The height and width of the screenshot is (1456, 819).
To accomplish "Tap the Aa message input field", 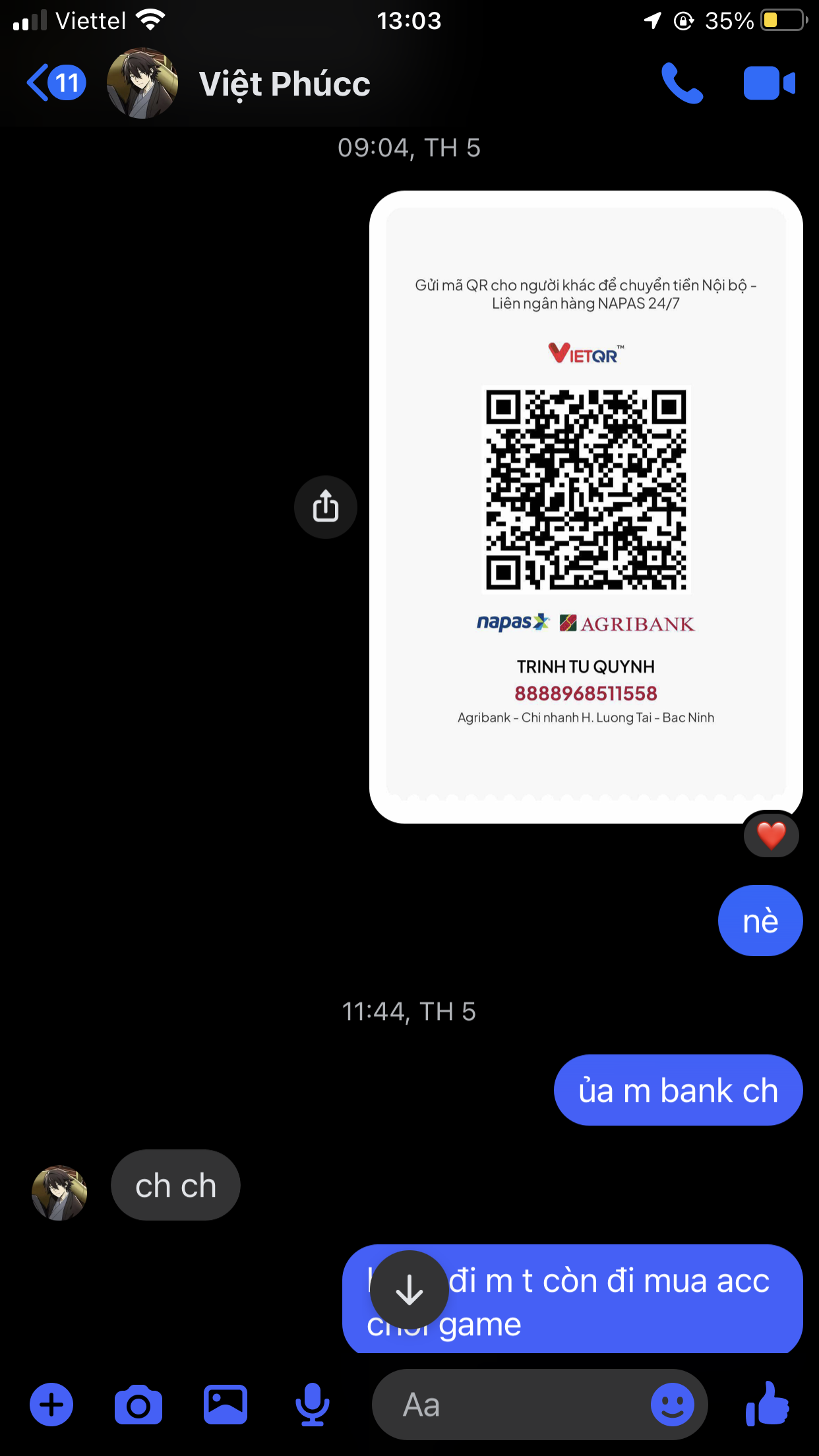I will 512,1405.
